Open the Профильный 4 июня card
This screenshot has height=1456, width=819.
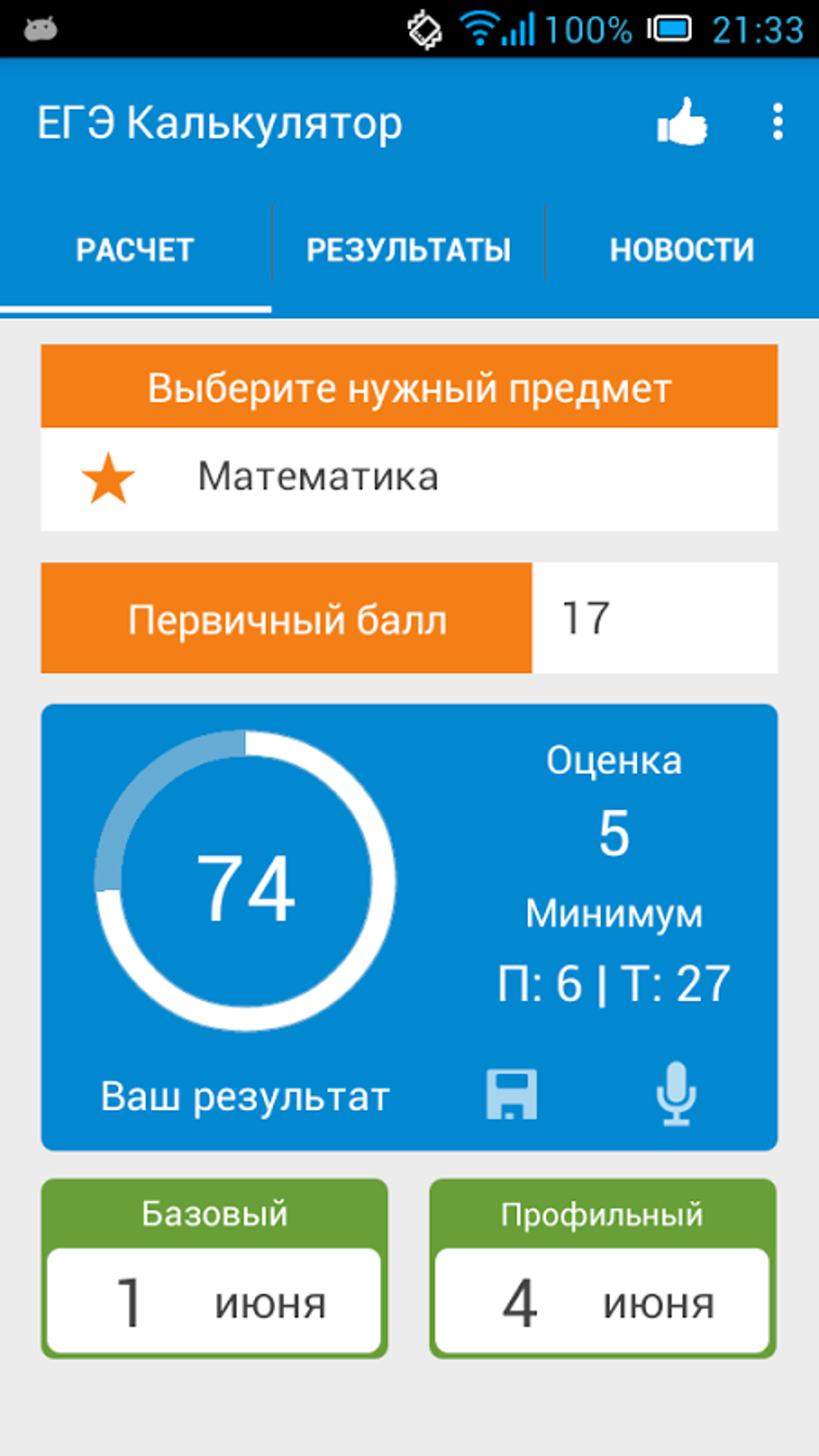click(x=602, y=1268)
